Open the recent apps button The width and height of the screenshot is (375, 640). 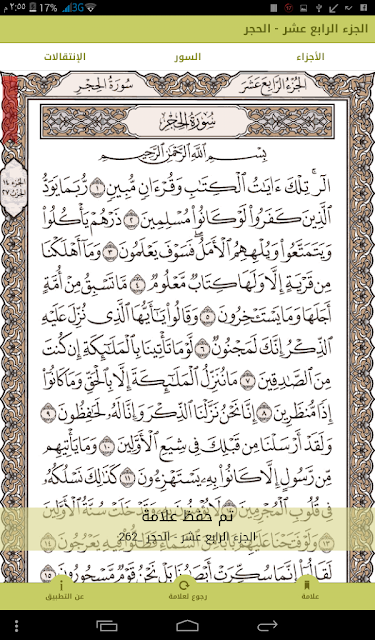click(107, 625)
